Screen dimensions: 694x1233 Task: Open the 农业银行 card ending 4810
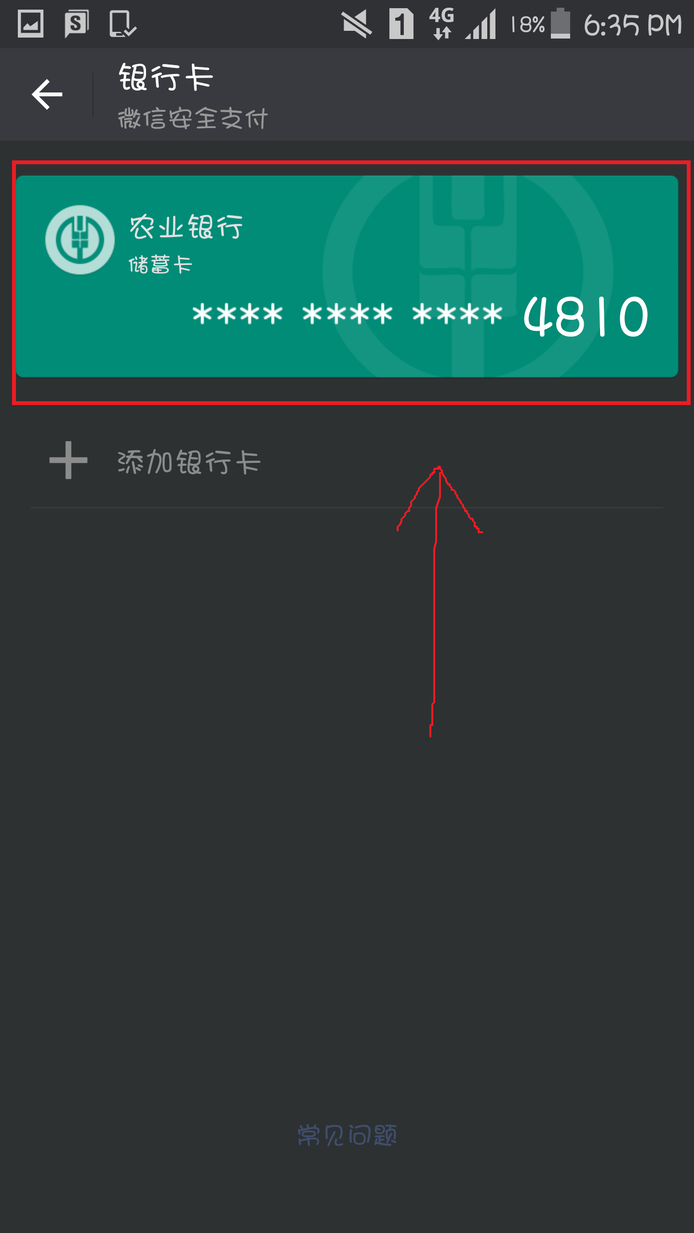[x=347, y=277]
